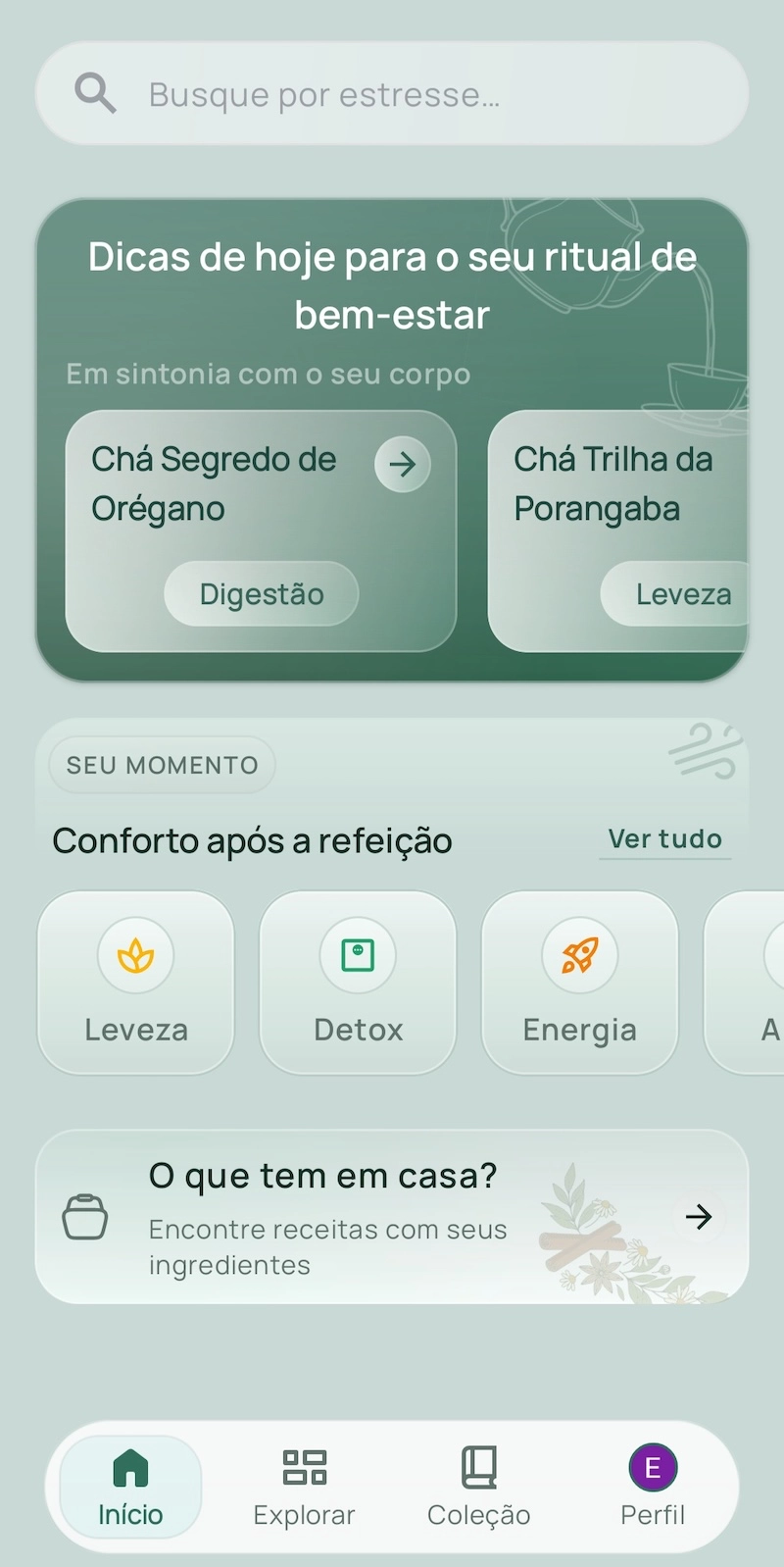Open 'Ver tudo' link
The width and height of the screenshot is (784, 1567).
click(x=665, y=839)
